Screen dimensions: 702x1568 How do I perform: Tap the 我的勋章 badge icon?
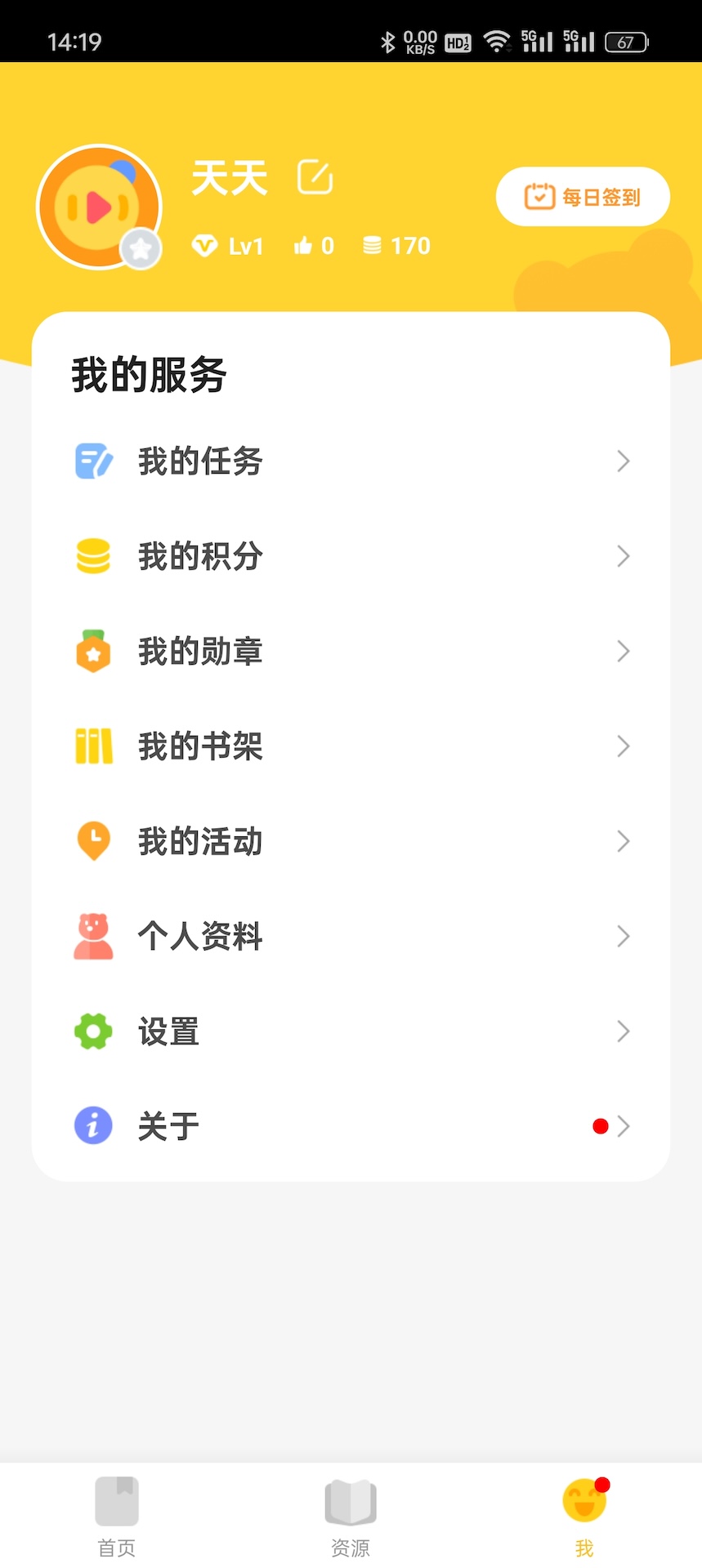coord(93,651)
